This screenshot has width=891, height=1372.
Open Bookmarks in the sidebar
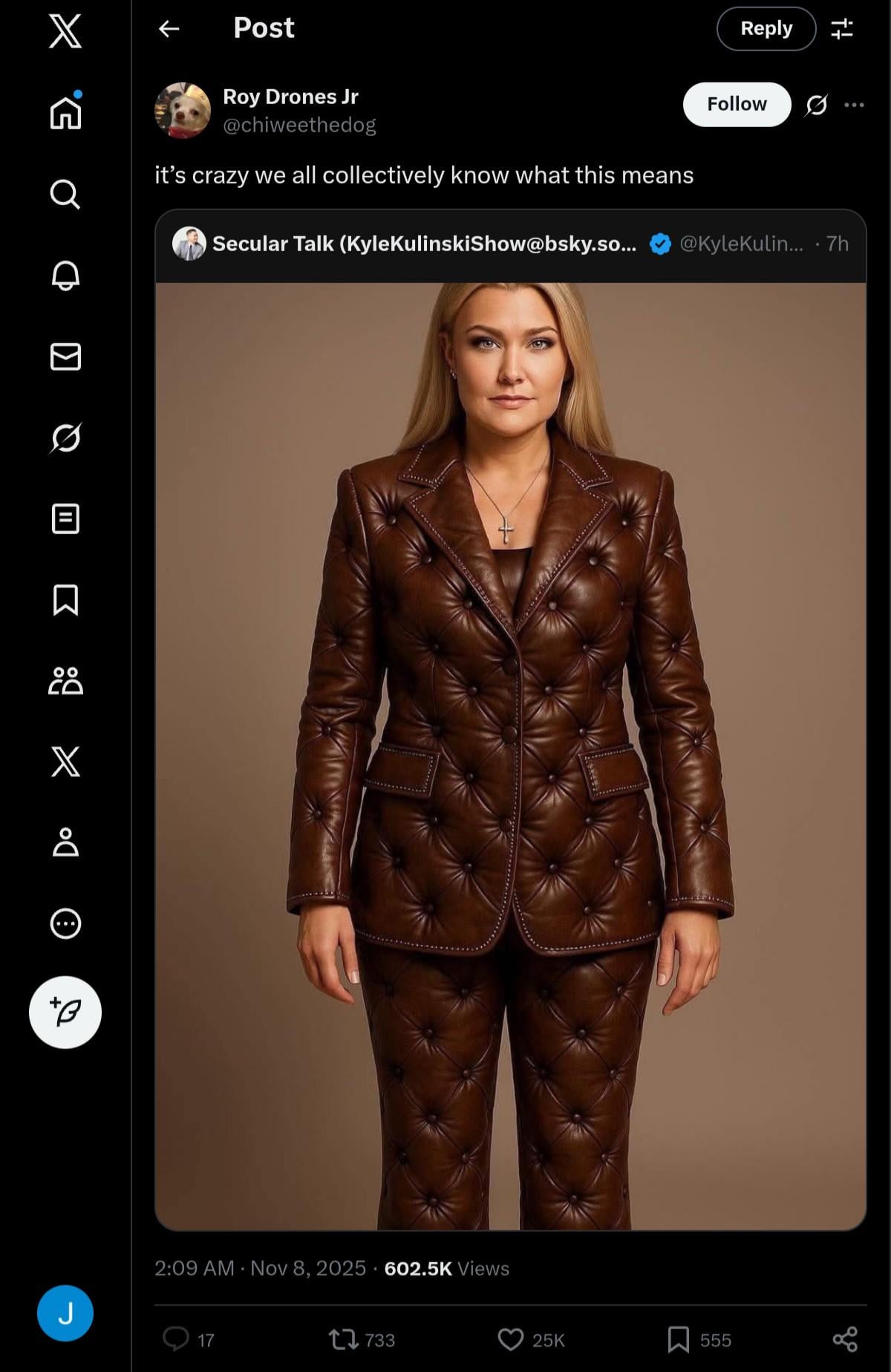click(65, 599)
